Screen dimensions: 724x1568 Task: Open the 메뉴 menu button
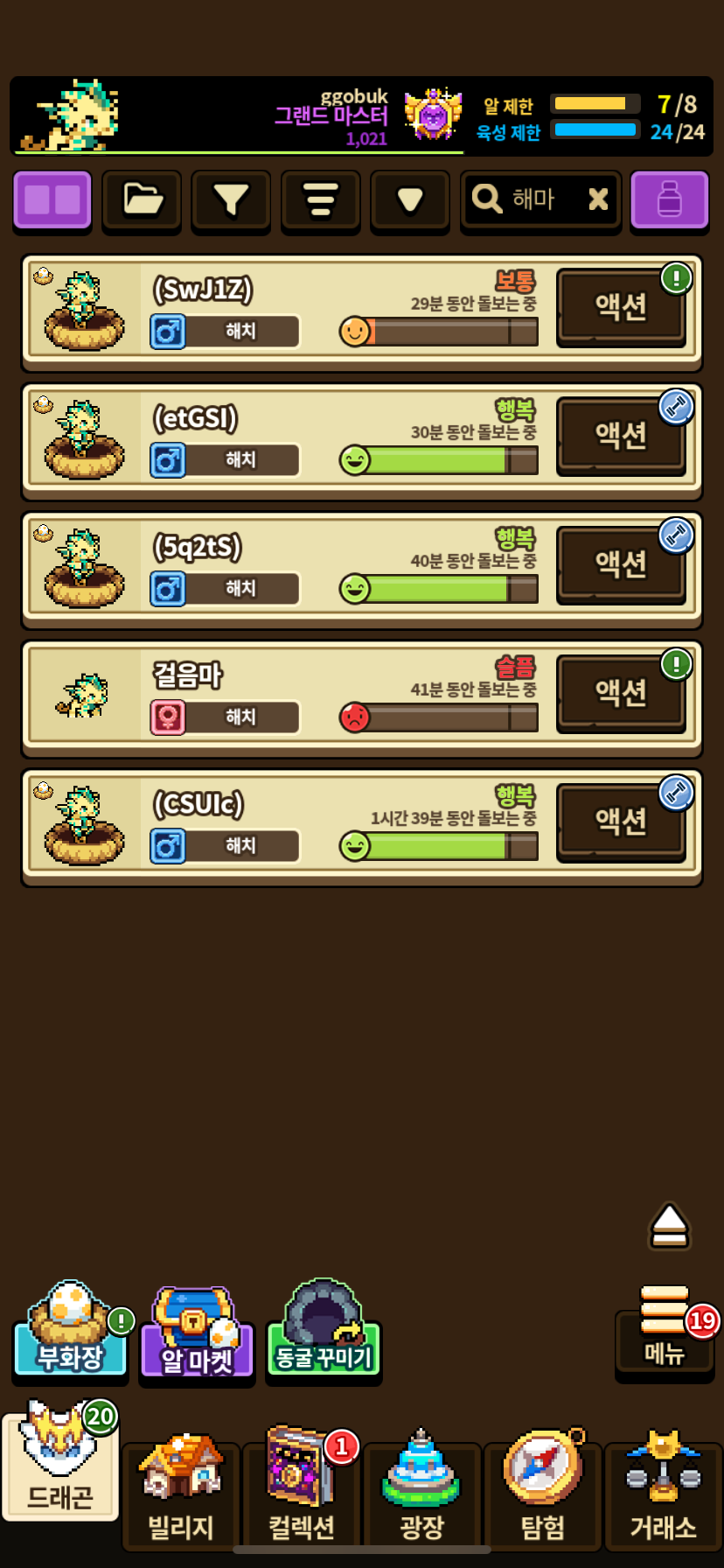tap(665, 1332)
